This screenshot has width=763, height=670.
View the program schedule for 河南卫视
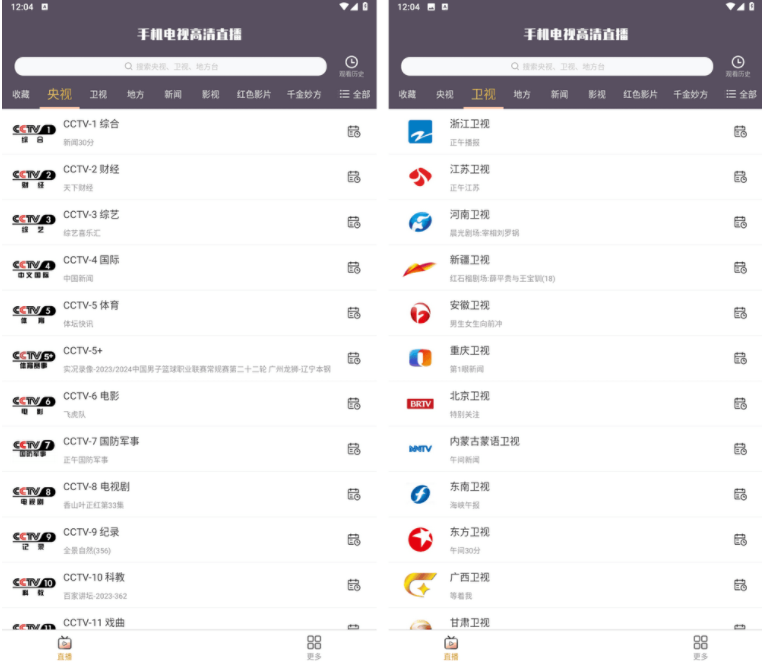click(740, 222)
